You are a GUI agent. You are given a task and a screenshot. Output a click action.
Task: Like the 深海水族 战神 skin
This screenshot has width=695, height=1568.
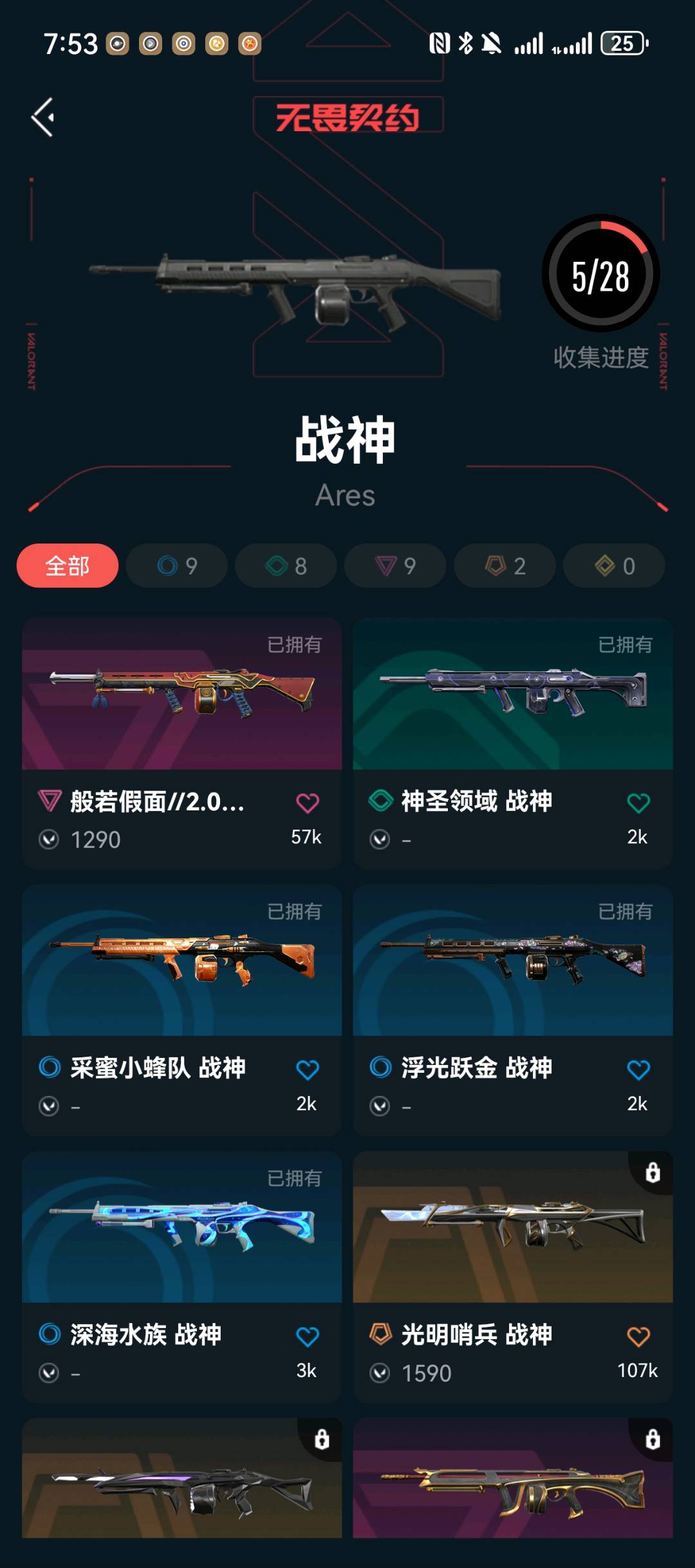(307, 1337)
